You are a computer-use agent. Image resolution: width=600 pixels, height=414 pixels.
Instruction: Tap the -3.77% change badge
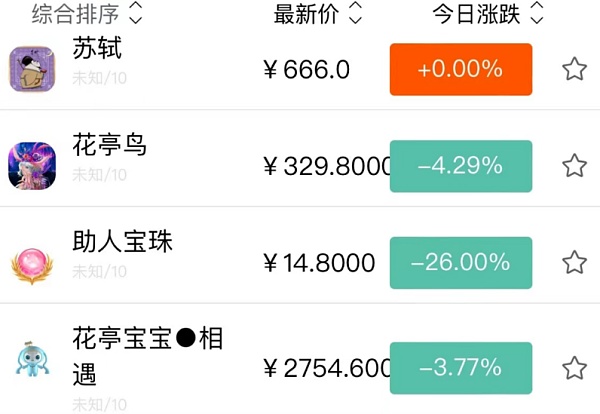coord(460,367)
